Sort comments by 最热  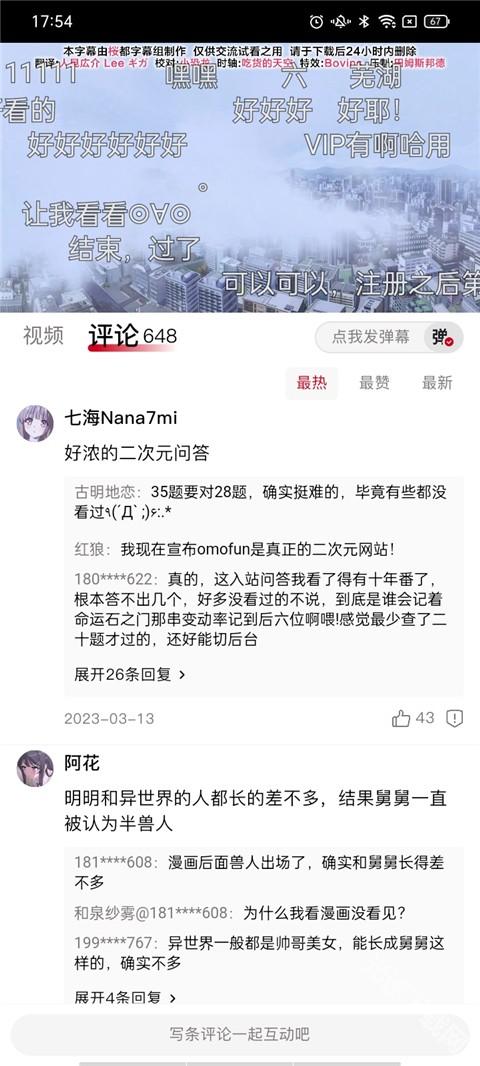(x=311, y=383)
